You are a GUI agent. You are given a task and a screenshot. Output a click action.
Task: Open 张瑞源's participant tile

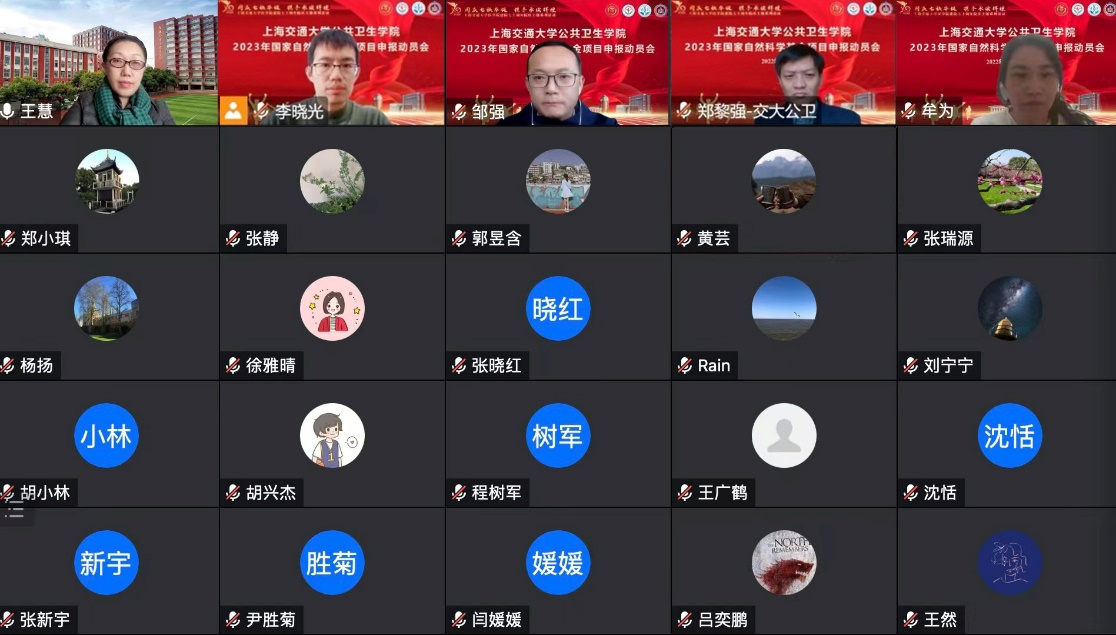click(1007, 188)
